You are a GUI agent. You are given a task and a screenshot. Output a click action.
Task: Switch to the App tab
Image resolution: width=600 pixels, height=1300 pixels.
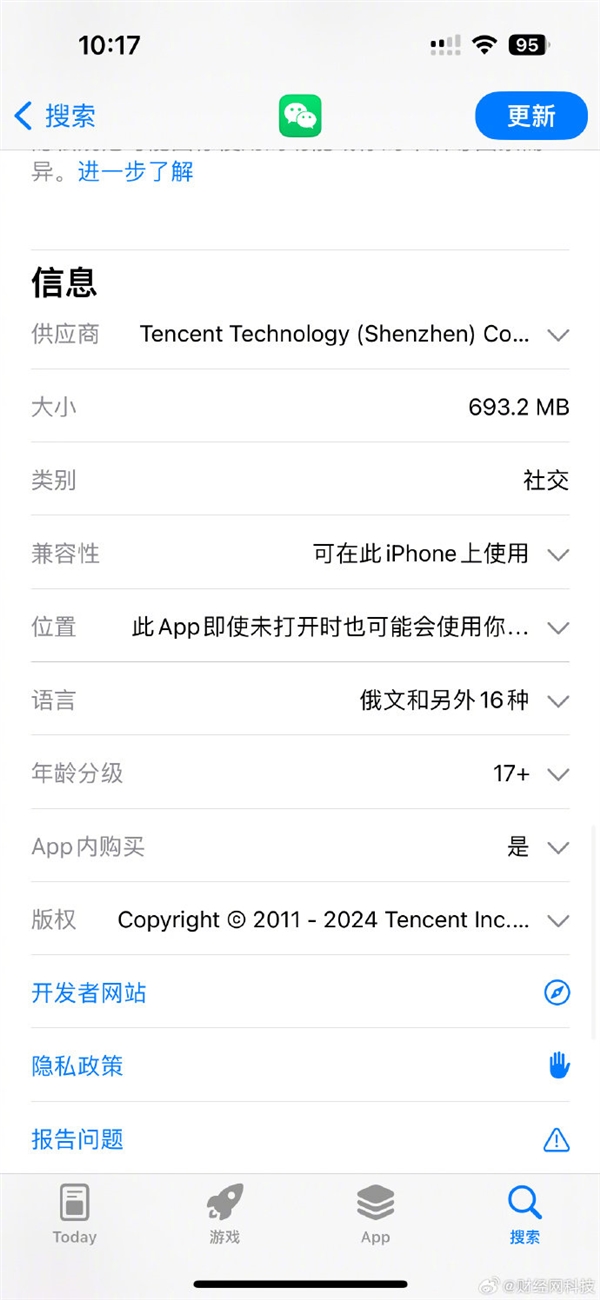[375, 1214]
